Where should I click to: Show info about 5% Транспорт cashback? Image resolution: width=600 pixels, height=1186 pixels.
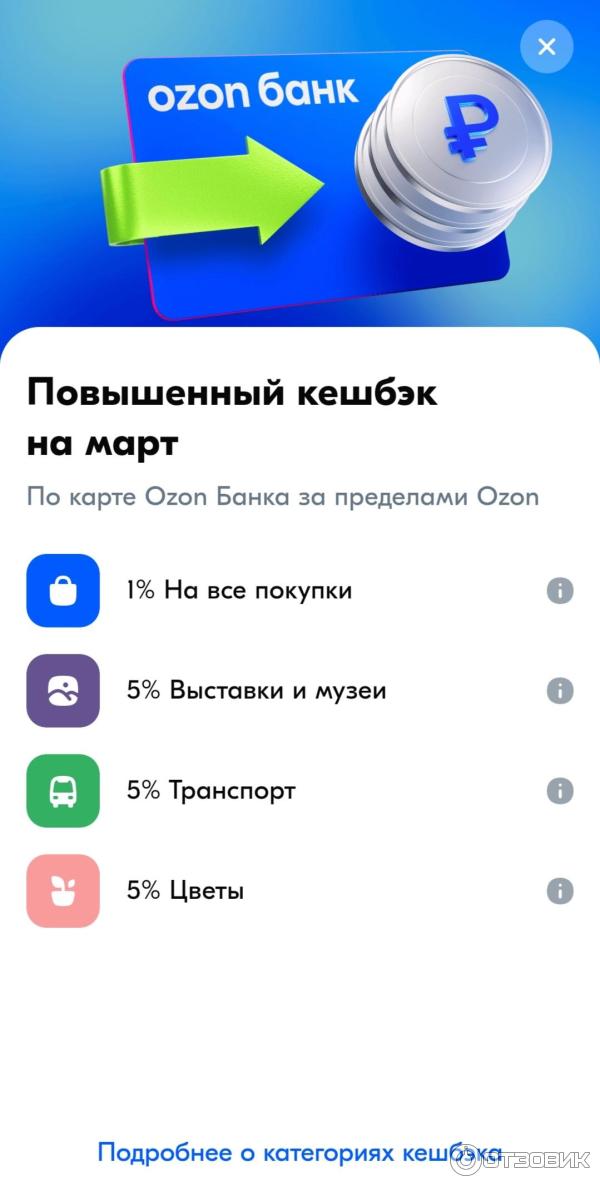tap(560, 791)
